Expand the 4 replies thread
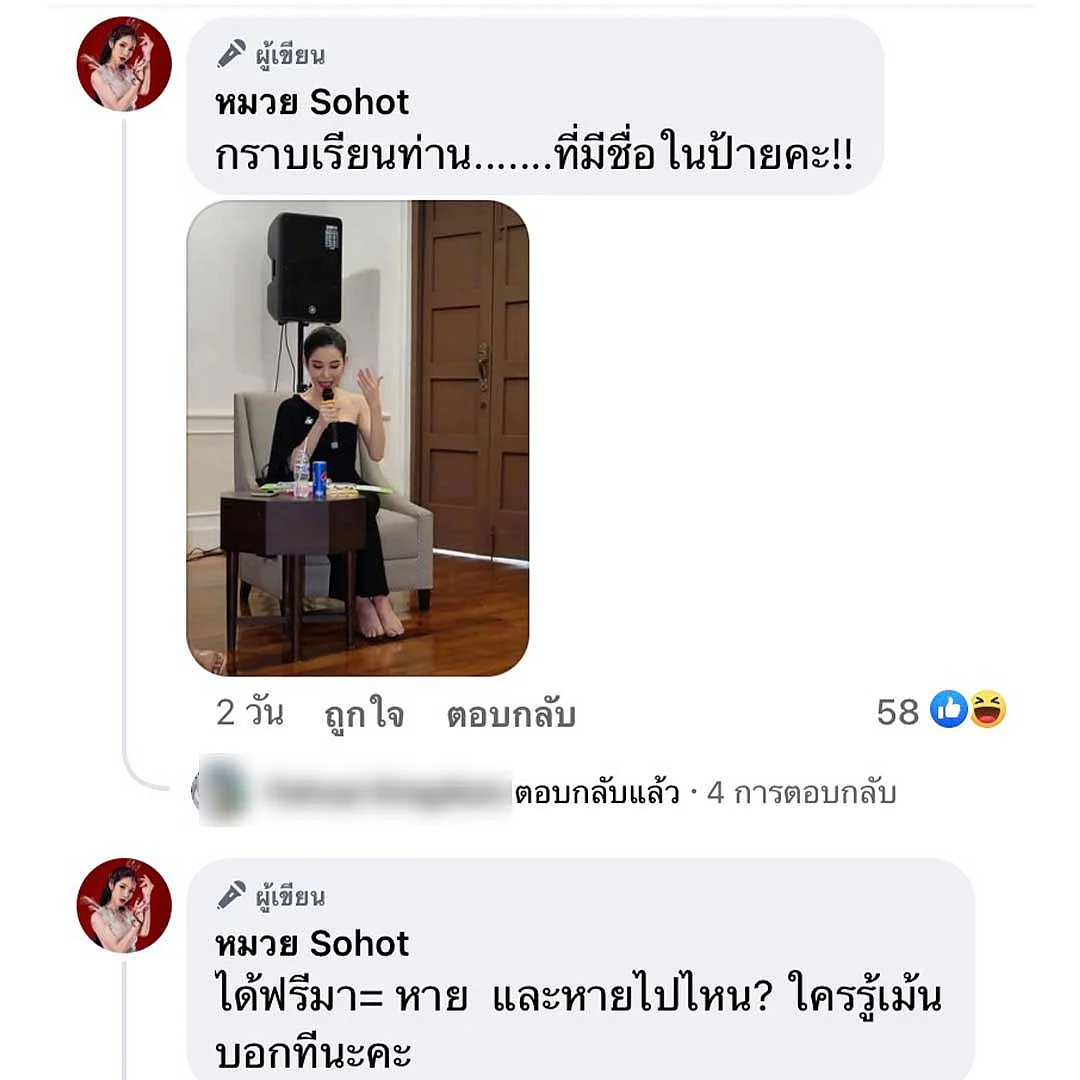 point(800,793)
